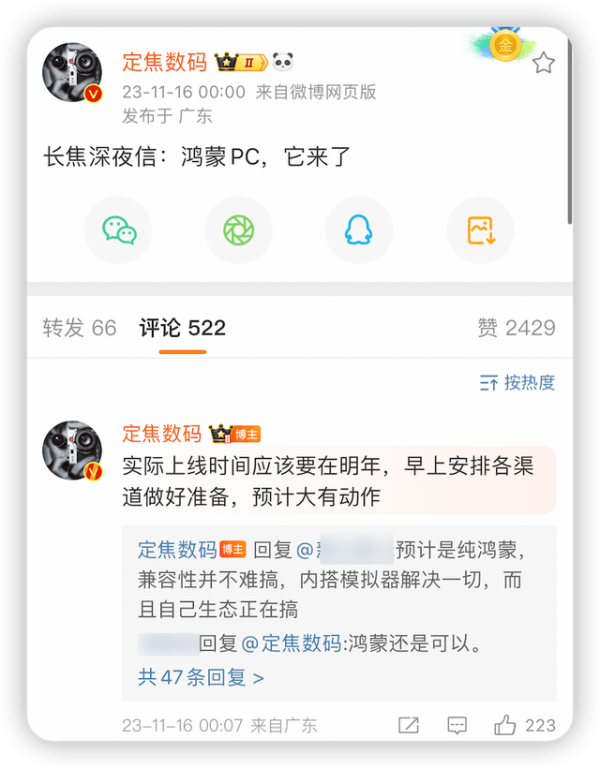Open the commenter 定焦数码's profile name
600x768 pixels.
[x=161, y=434]
